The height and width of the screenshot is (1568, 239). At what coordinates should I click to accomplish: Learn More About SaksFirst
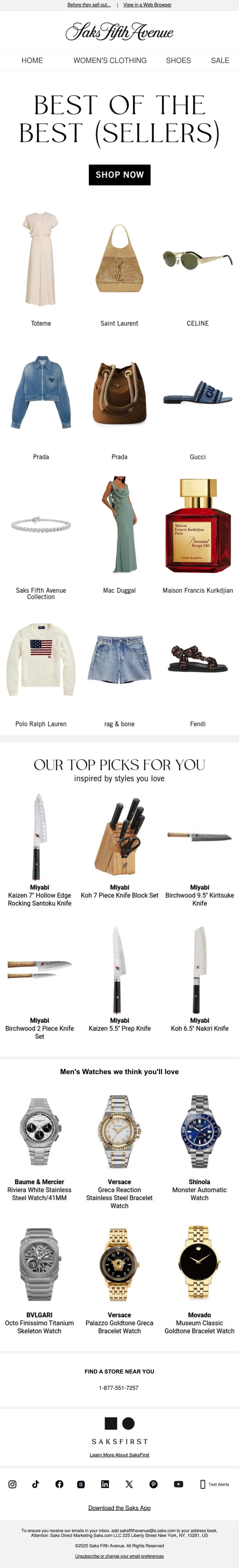[119, 1455]
